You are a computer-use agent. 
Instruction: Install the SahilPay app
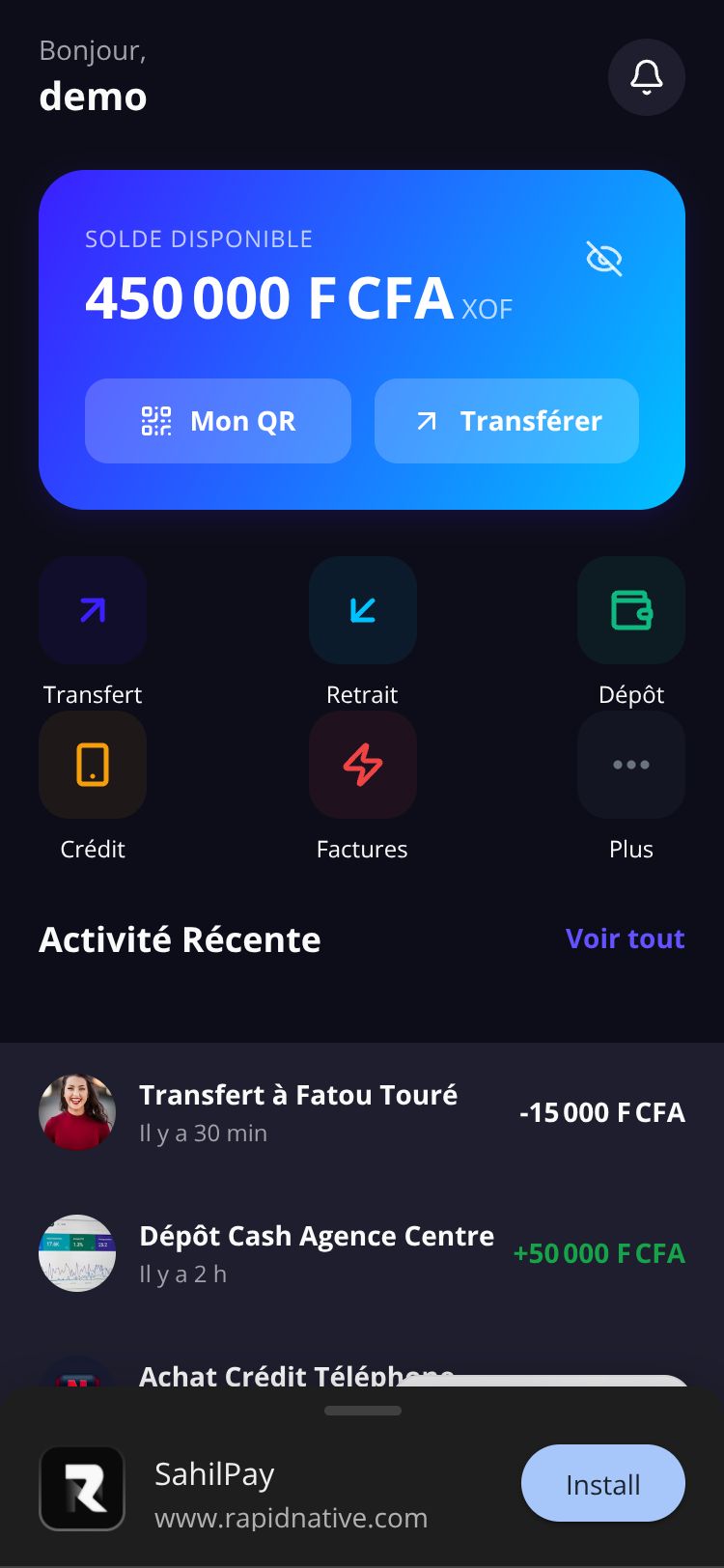pos(602,1483)
